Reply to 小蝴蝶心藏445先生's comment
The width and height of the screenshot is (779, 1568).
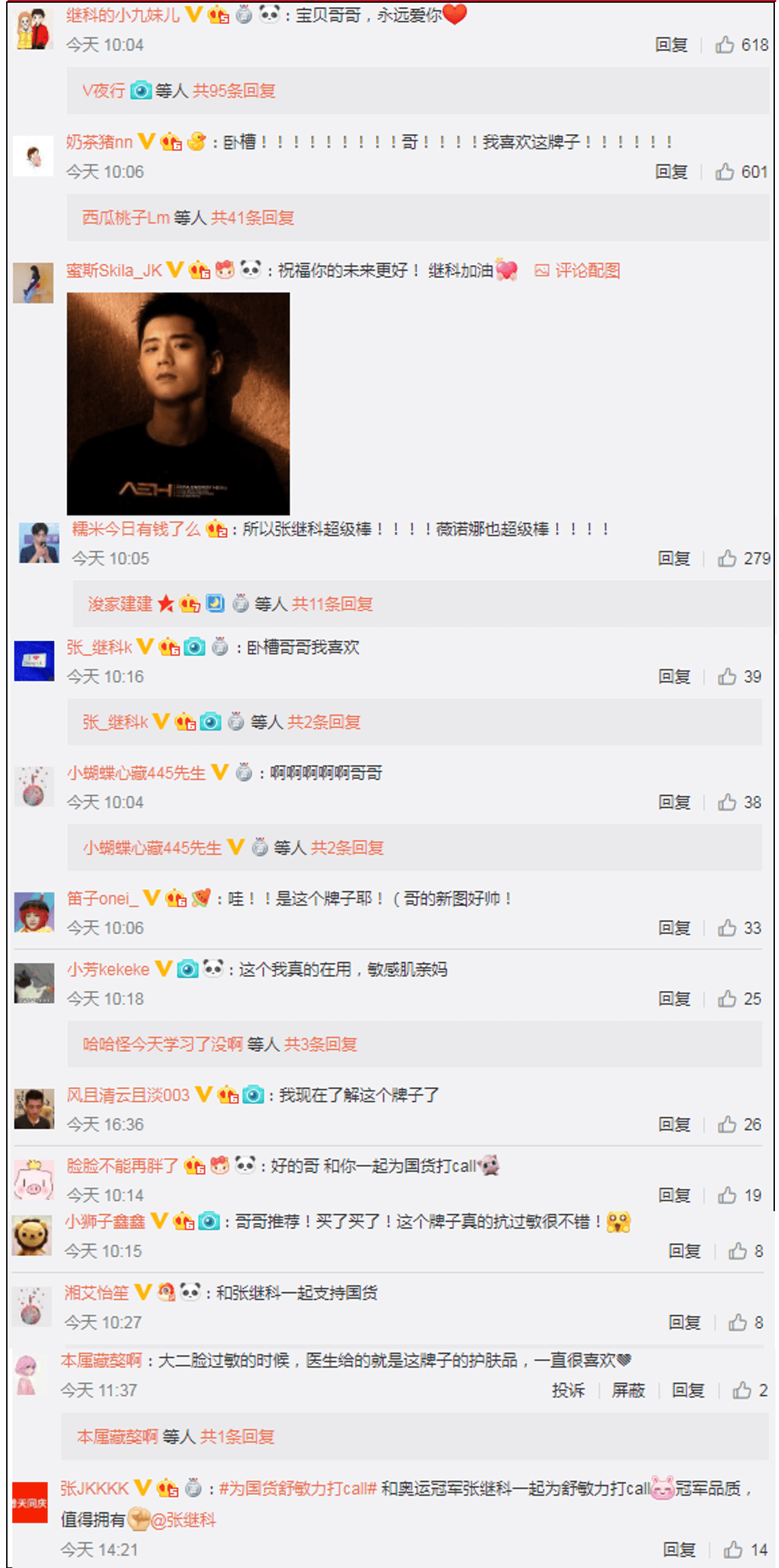click(x=674, y=802)
